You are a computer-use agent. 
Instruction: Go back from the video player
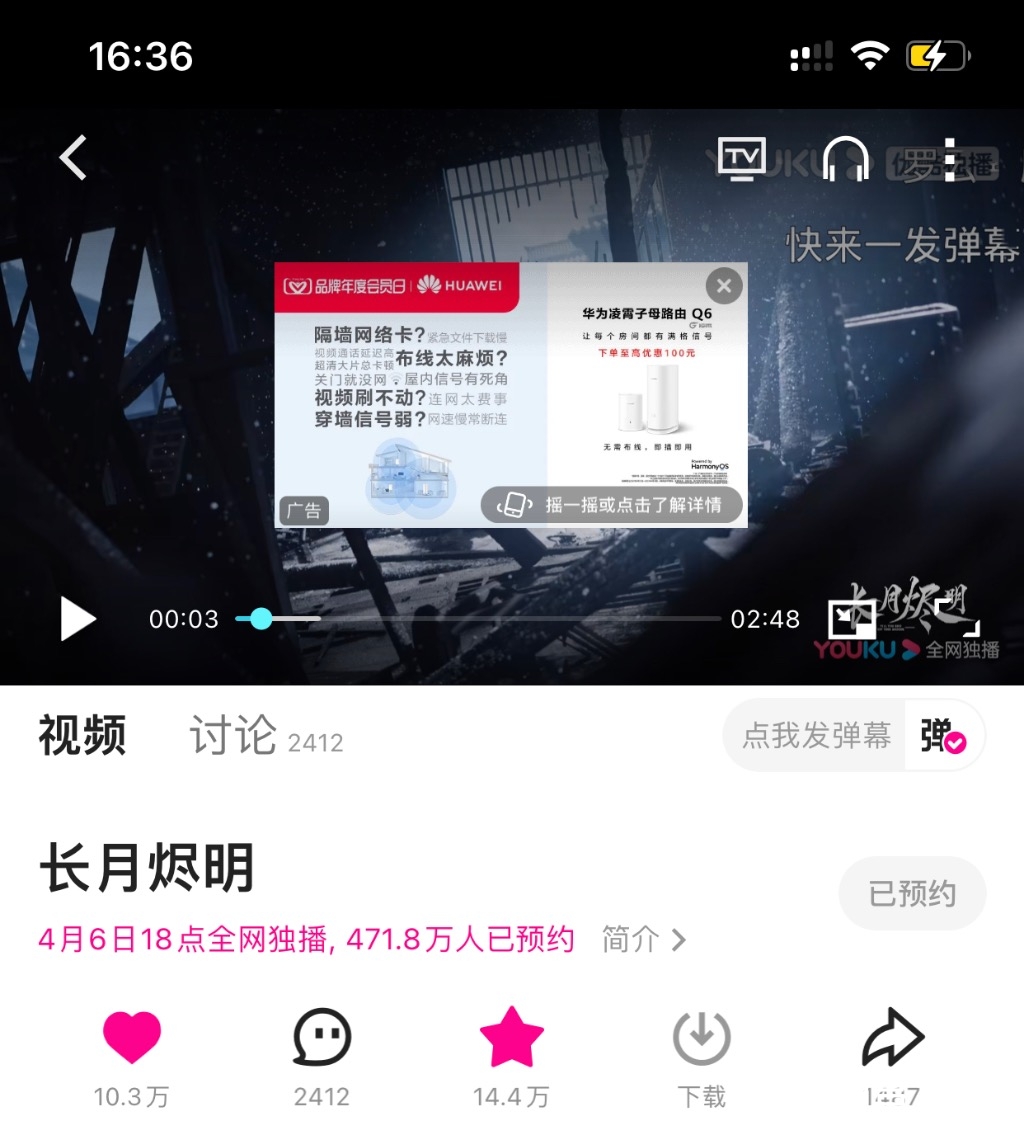pyautogui.click(x=73, y=158)
